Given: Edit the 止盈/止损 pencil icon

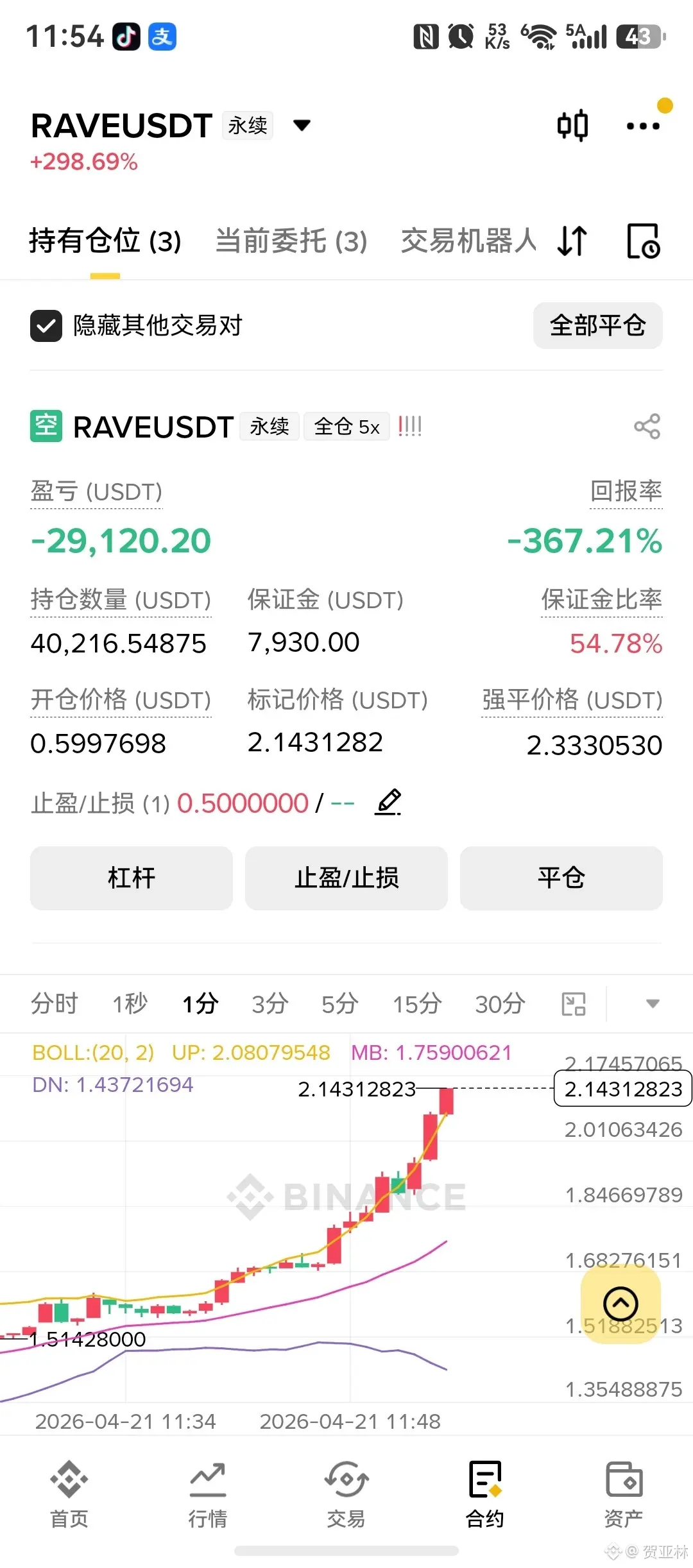Looking at the screenshot, I should coord(388,803).
